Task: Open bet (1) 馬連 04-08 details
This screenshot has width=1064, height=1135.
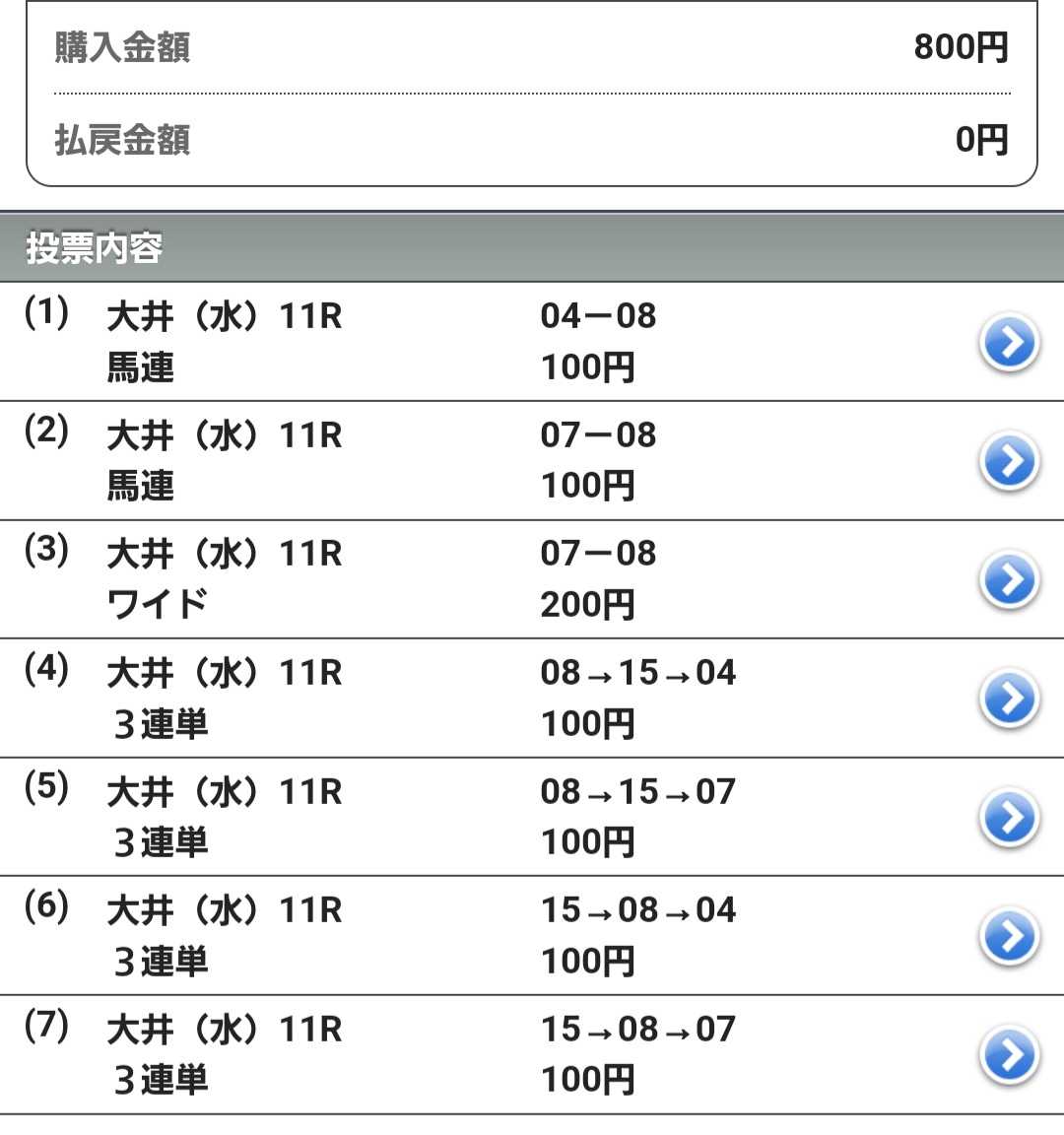Action: (x=1009, y=343)
